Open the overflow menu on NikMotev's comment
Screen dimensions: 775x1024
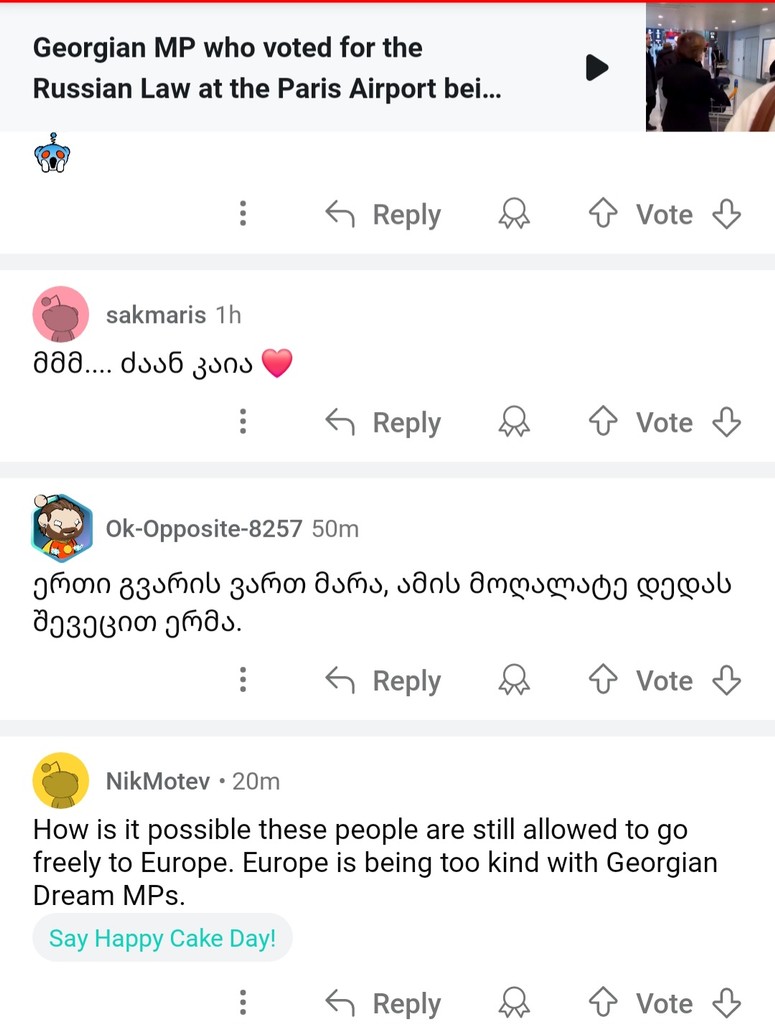(242, 1003)
